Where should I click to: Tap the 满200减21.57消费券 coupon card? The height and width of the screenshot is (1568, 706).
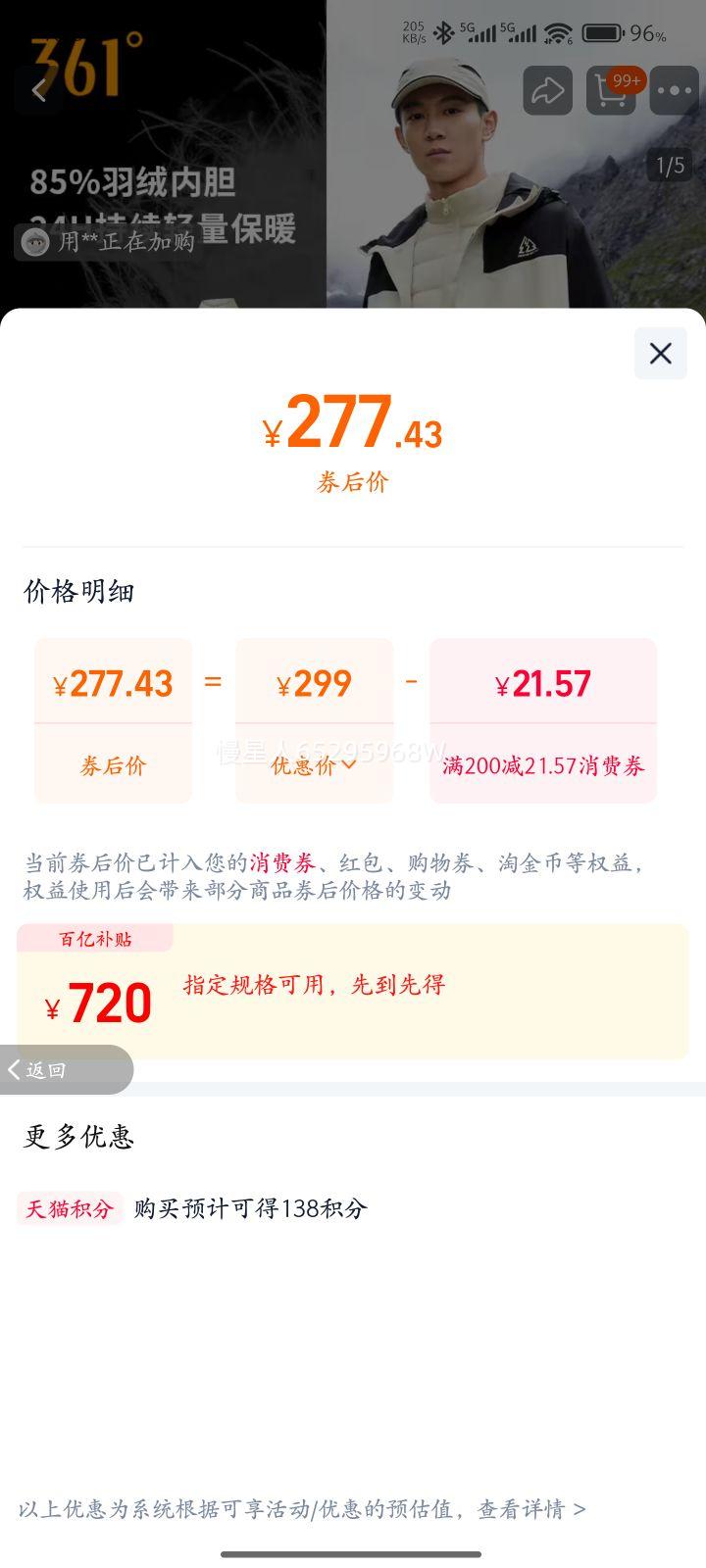(542, 720)
